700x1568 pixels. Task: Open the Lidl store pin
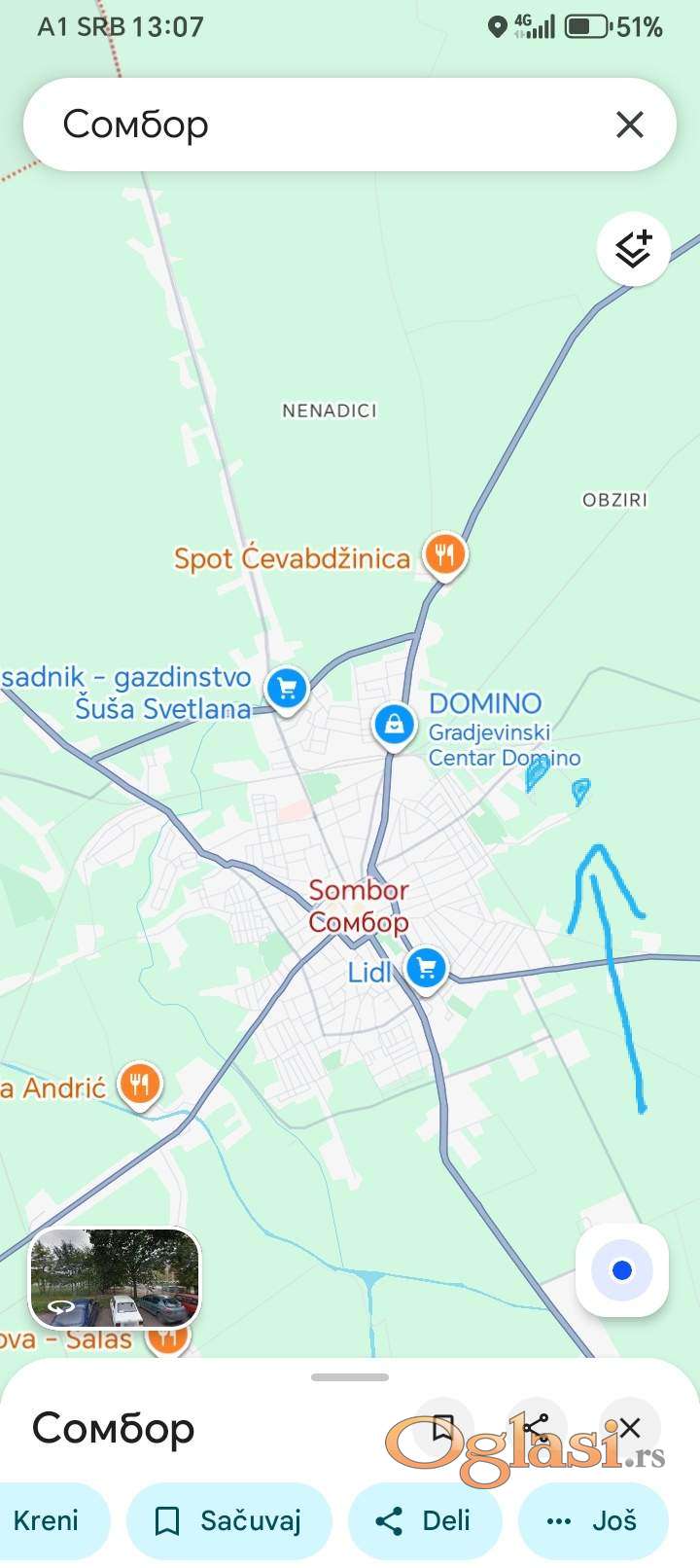[426, 968]
